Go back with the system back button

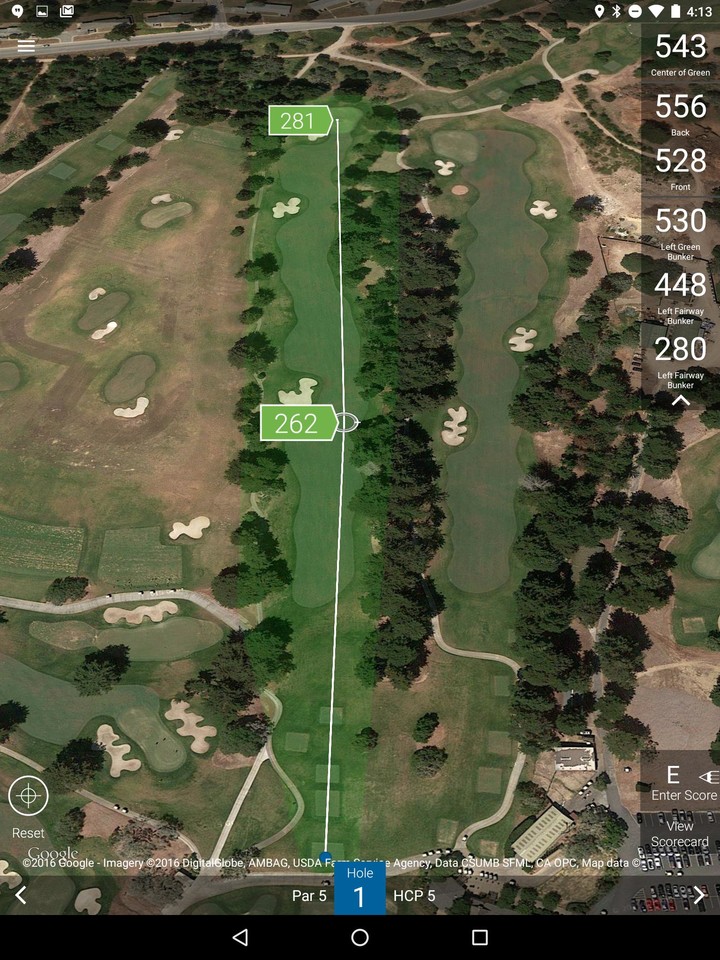point(240,937)
